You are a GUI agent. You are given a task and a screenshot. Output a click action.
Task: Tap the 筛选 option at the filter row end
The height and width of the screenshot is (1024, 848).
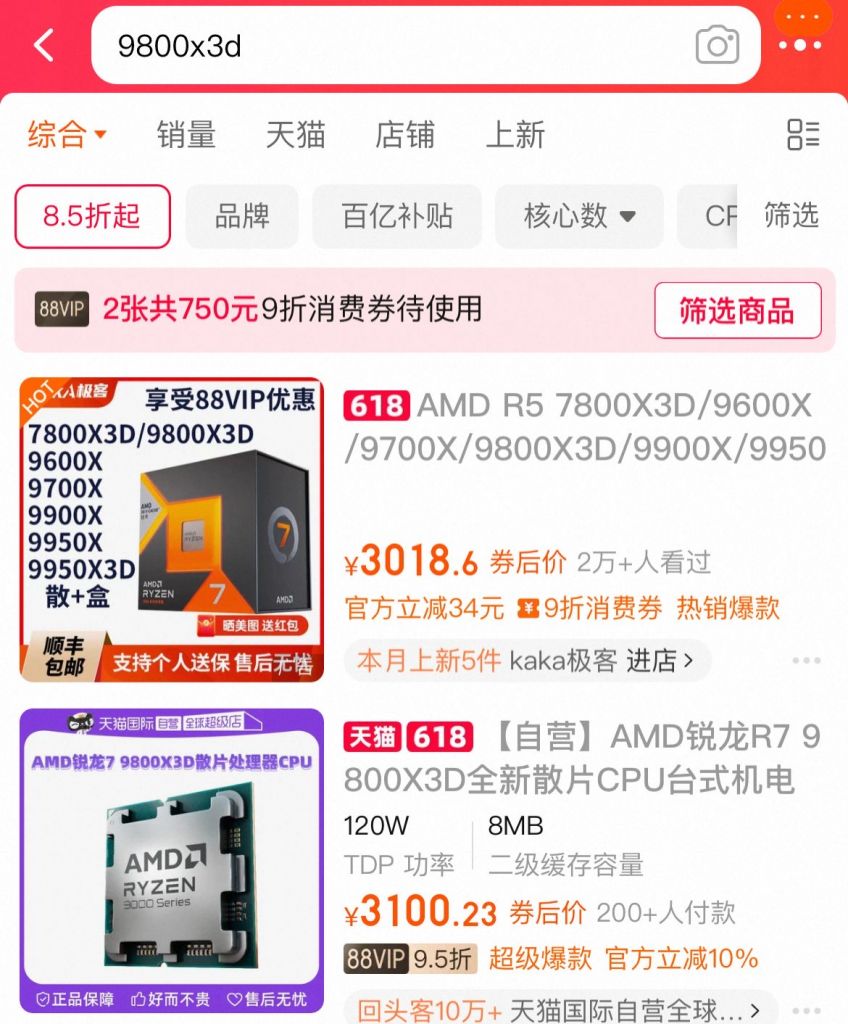(793, 216)
